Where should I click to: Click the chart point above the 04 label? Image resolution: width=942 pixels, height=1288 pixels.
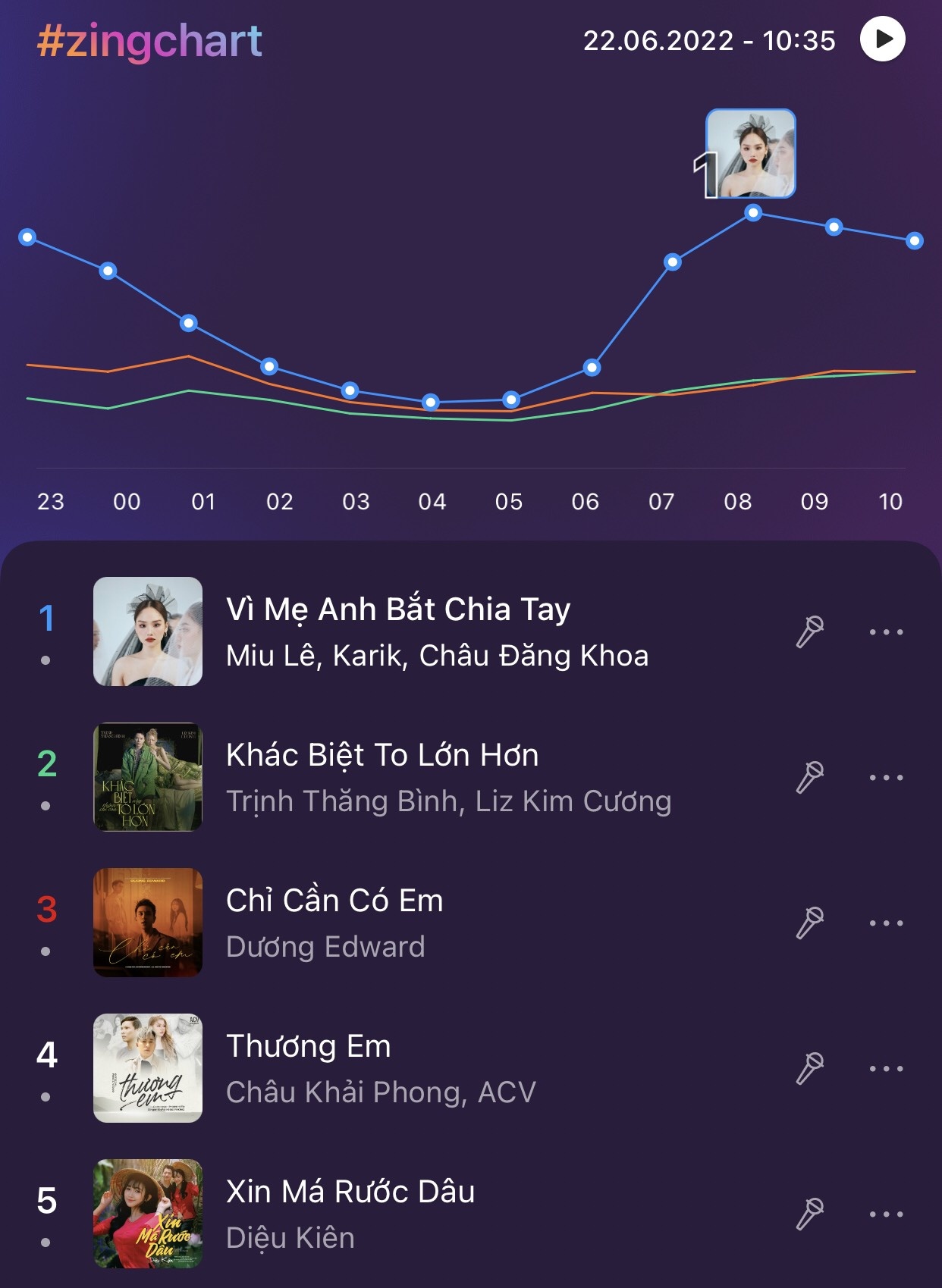pyautogui.click(x=432, y=402)
